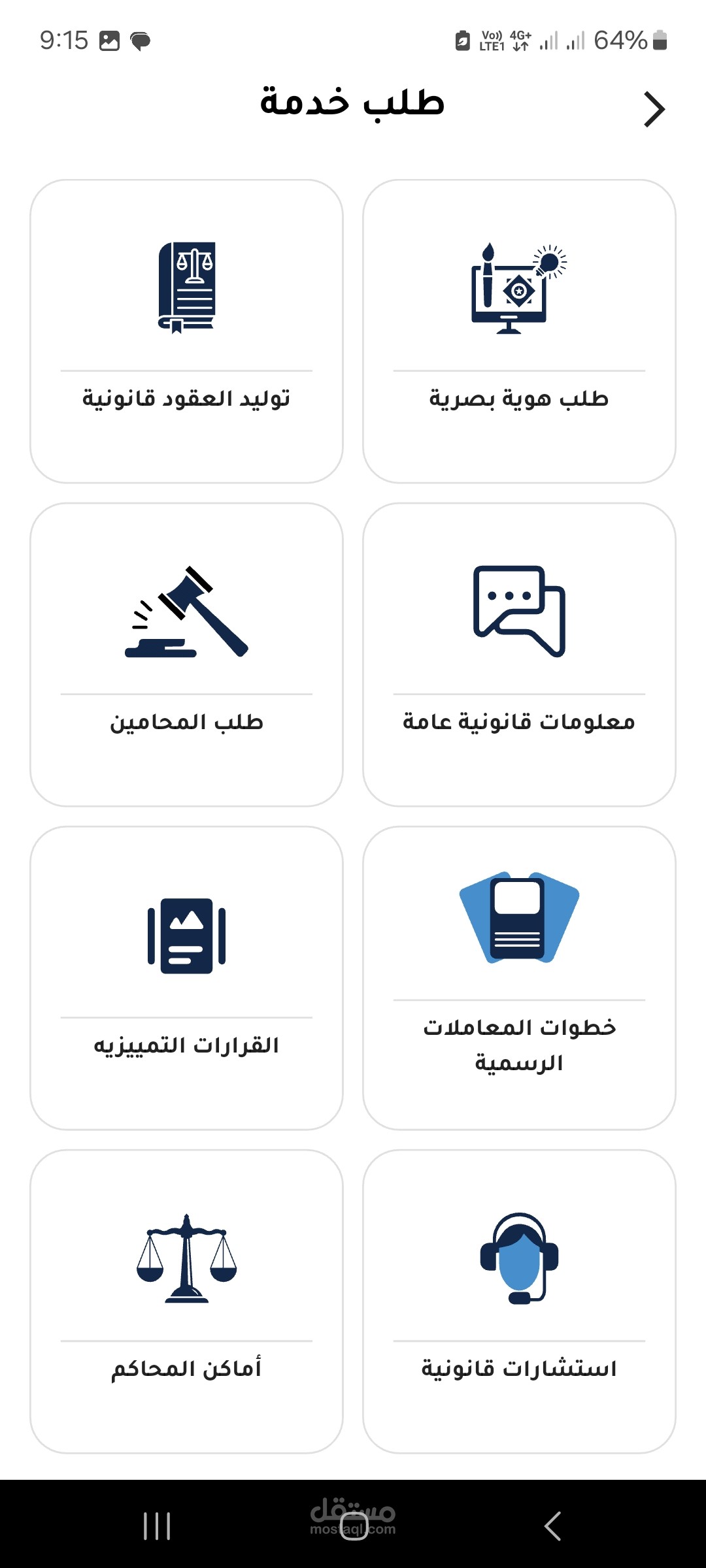
Task: Select the طلب هوية بصرية service
Action: click(519, 331)
